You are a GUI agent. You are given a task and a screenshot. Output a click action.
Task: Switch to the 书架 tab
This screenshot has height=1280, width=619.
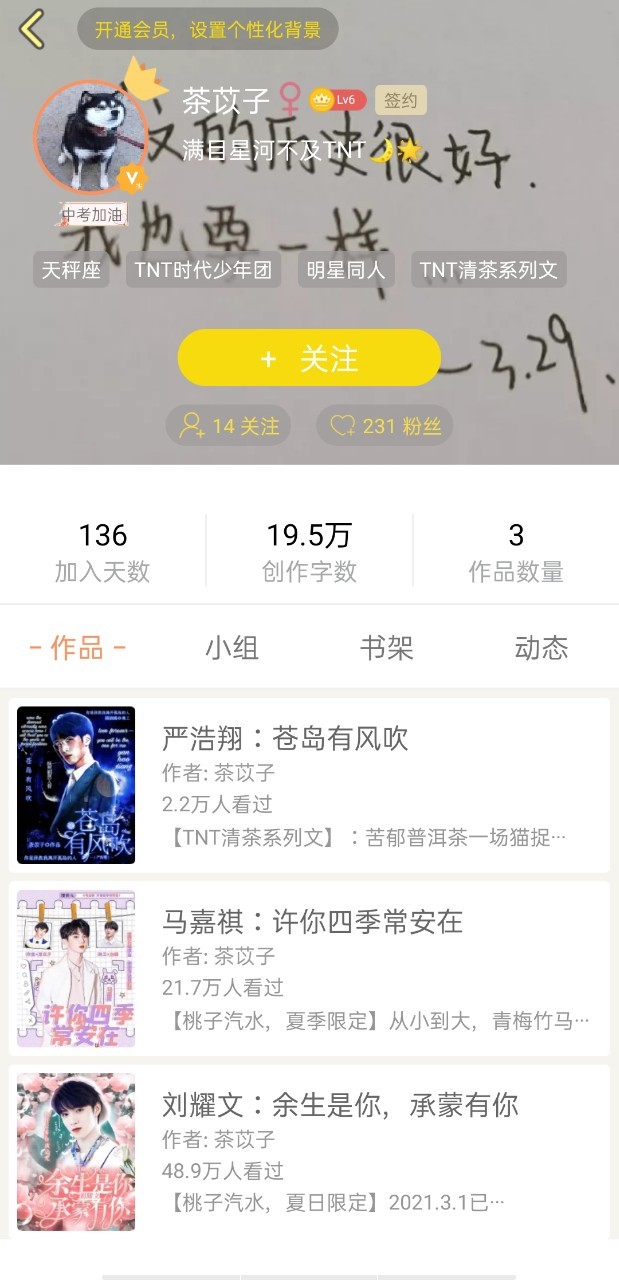[387, 648]
